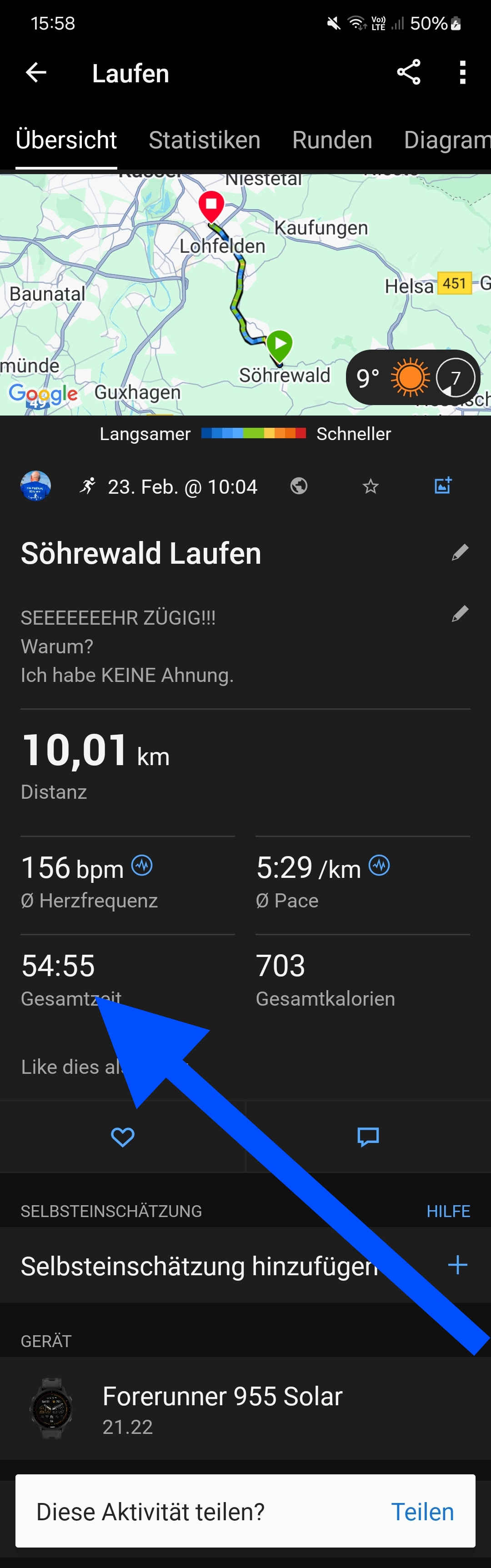
Task: Switch to the Runden tab
Action: click(331, 140)
